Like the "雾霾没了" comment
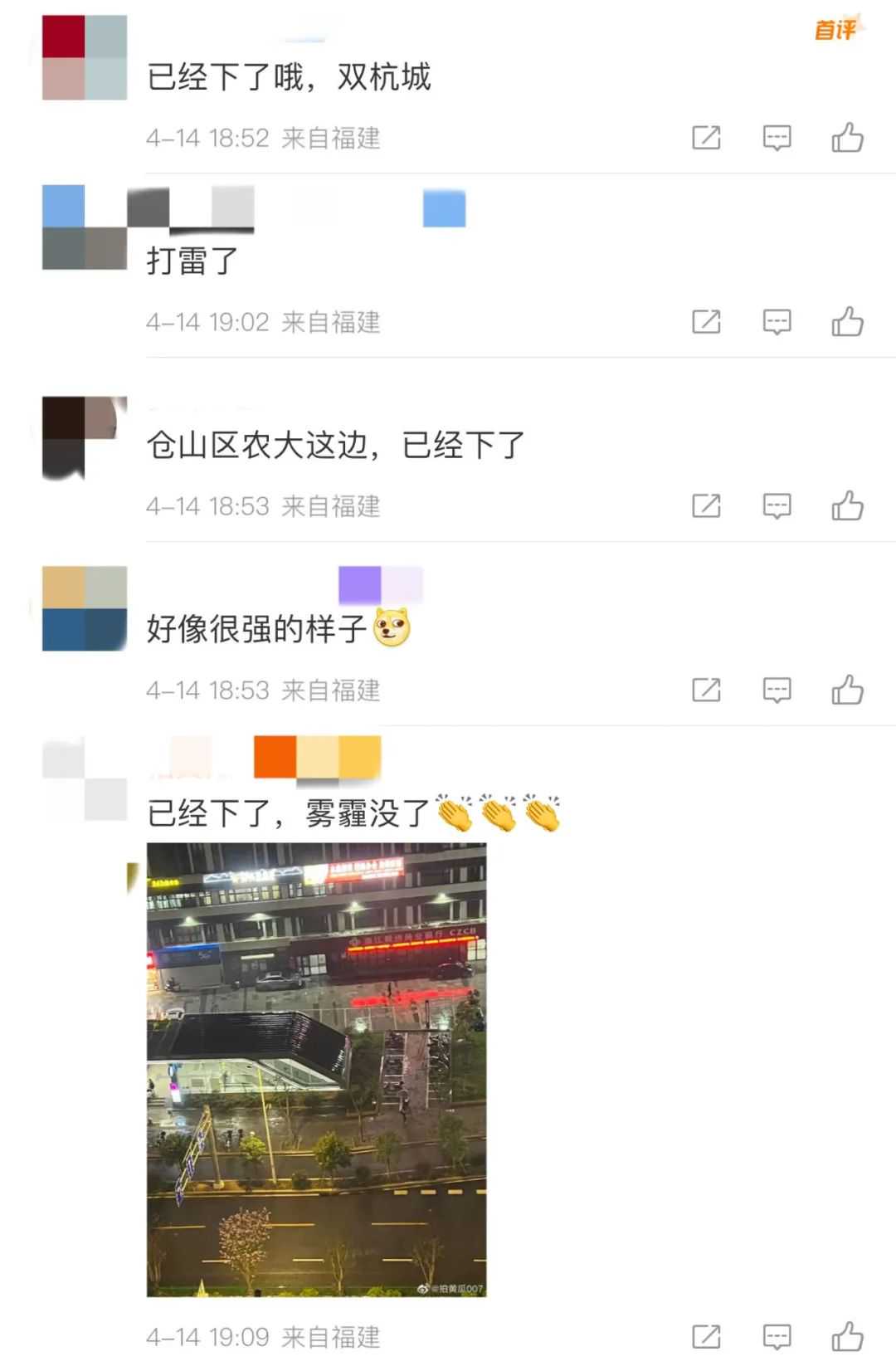This screenshot has width=896, height=1371. pos(847,1337)
